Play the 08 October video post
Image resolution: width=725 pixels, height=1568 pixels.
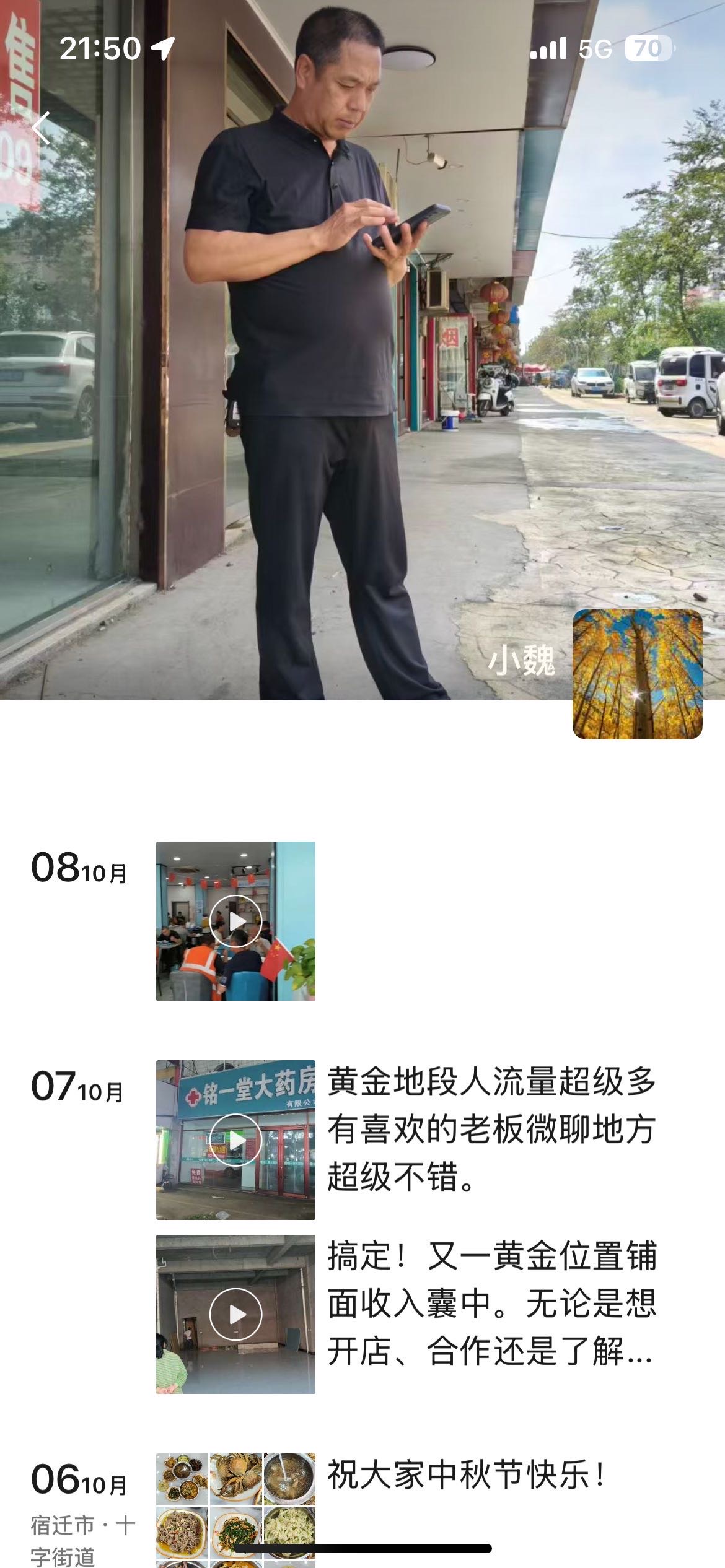[235, 921]
